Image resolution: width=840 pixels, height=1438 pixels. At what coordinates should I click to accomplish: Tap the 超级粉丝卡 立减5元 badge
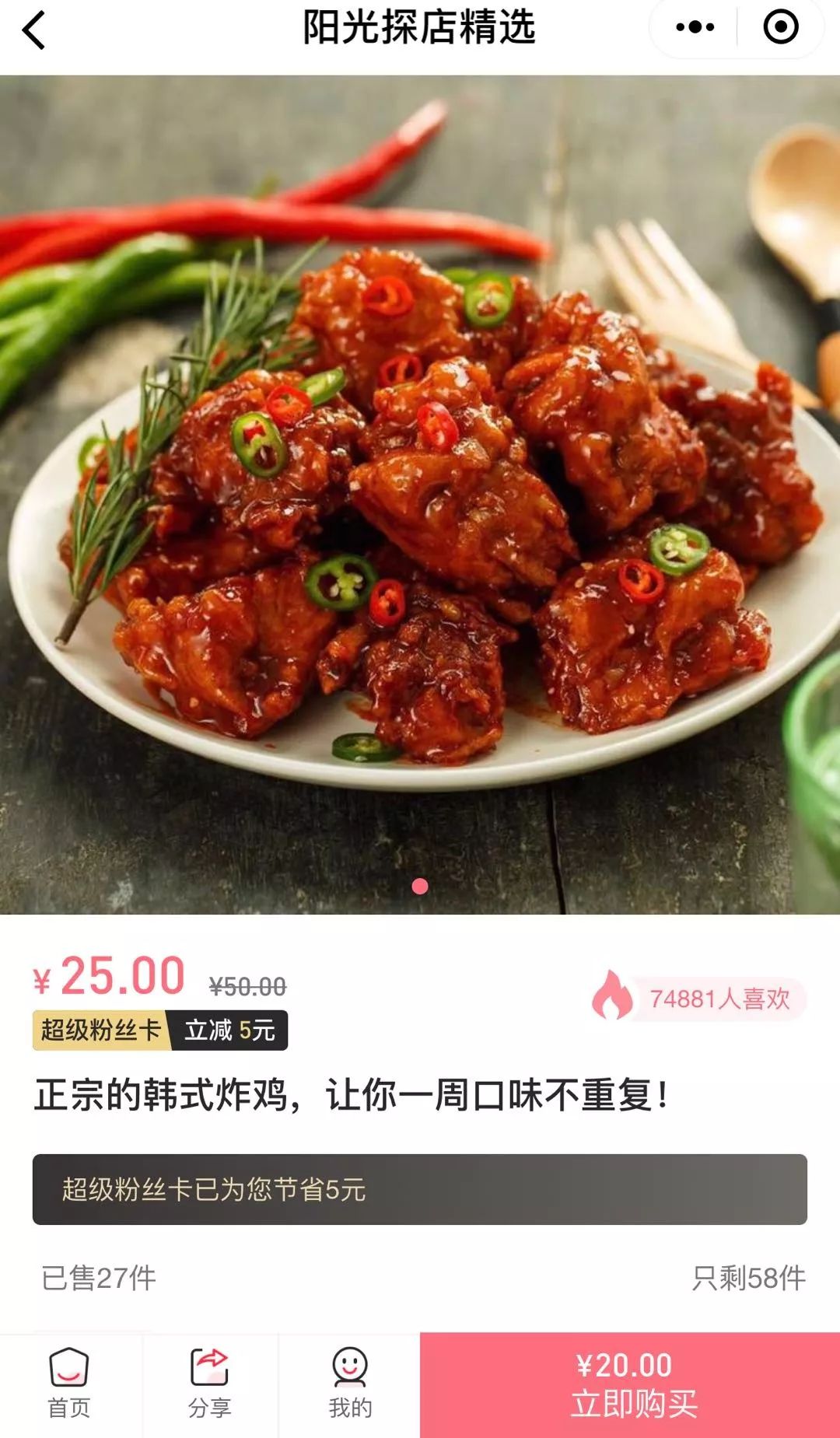[x=160, y=1030]
